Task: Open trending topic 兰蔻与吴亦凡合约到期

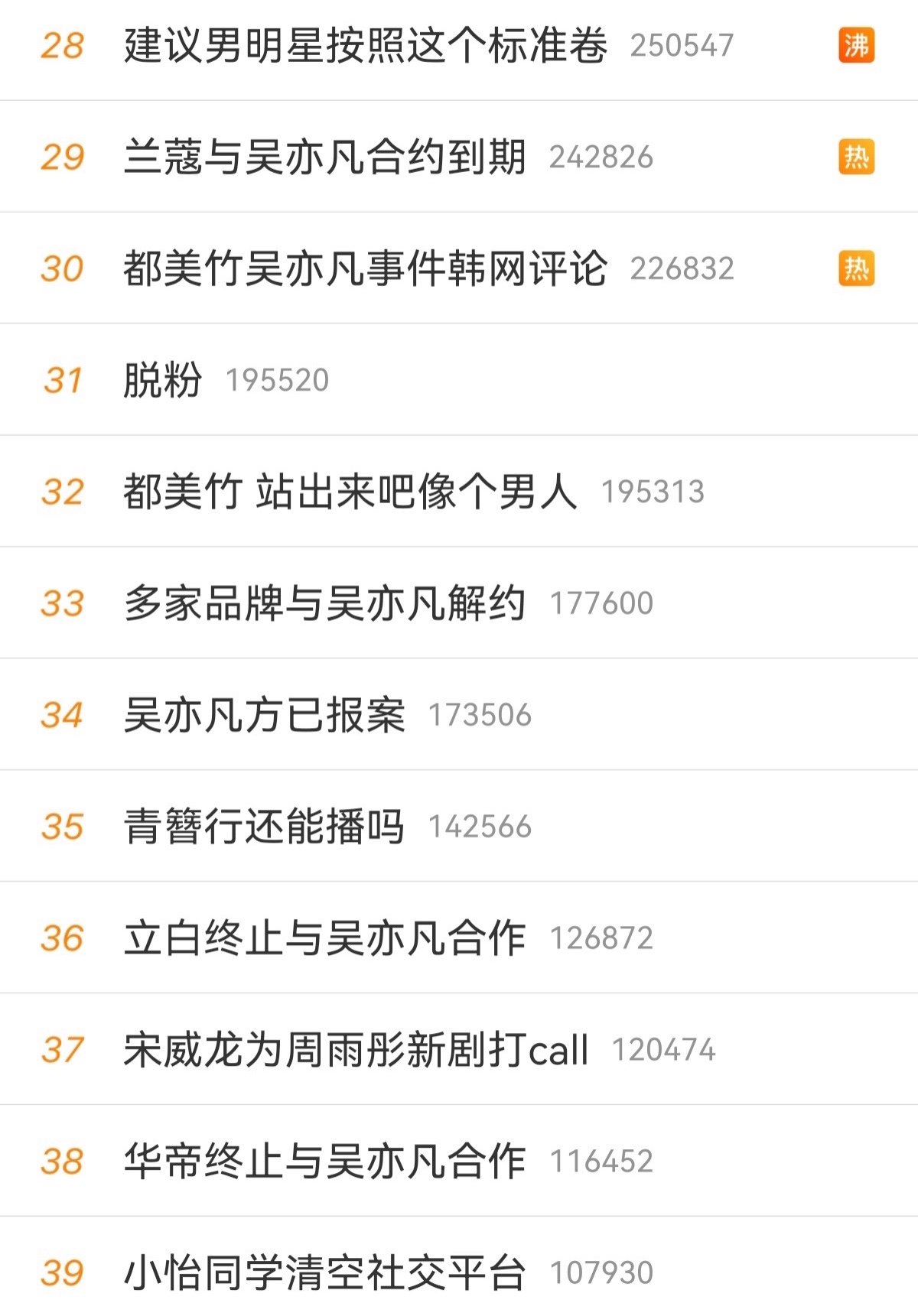Action: pos(324,157)
